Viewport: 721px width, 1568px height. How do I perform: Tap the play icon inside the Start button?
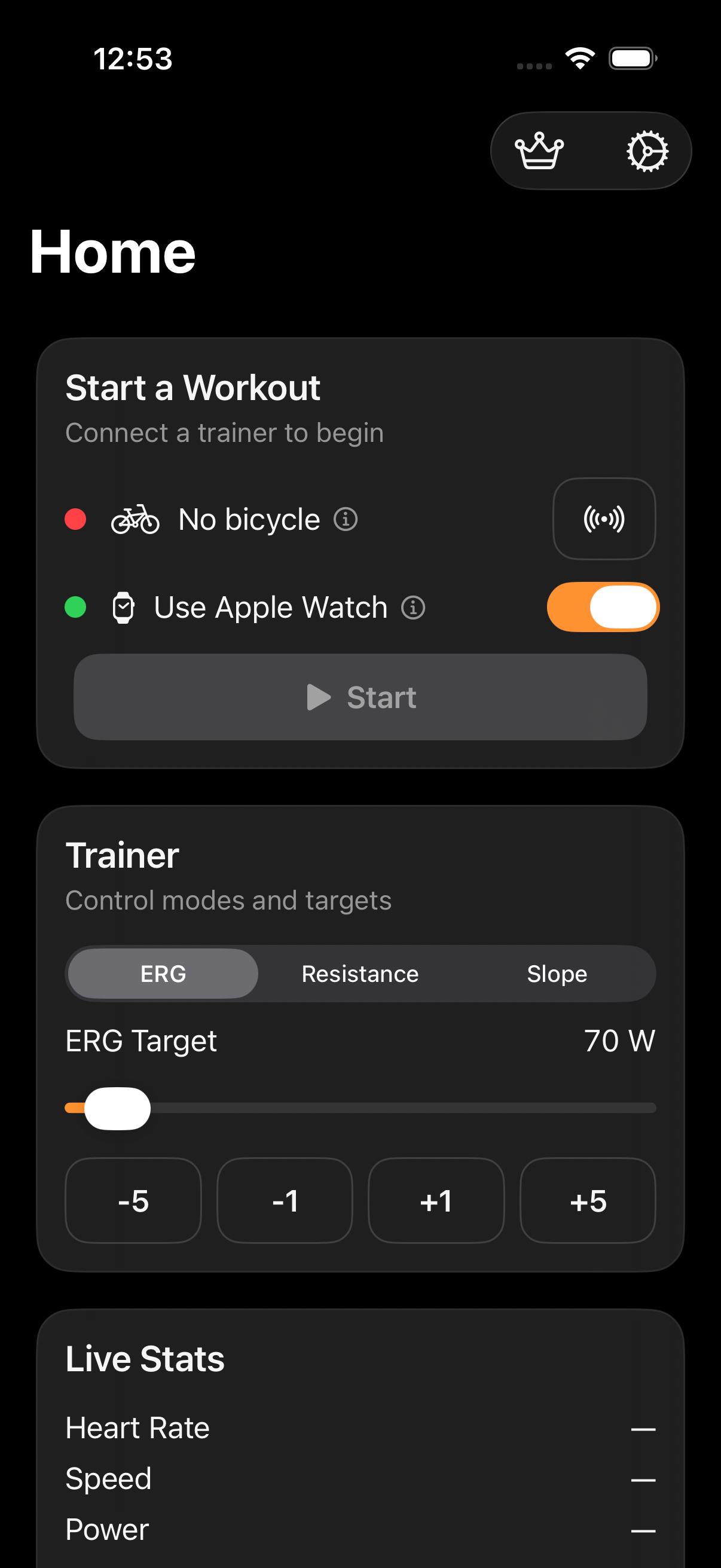[319, 697]
